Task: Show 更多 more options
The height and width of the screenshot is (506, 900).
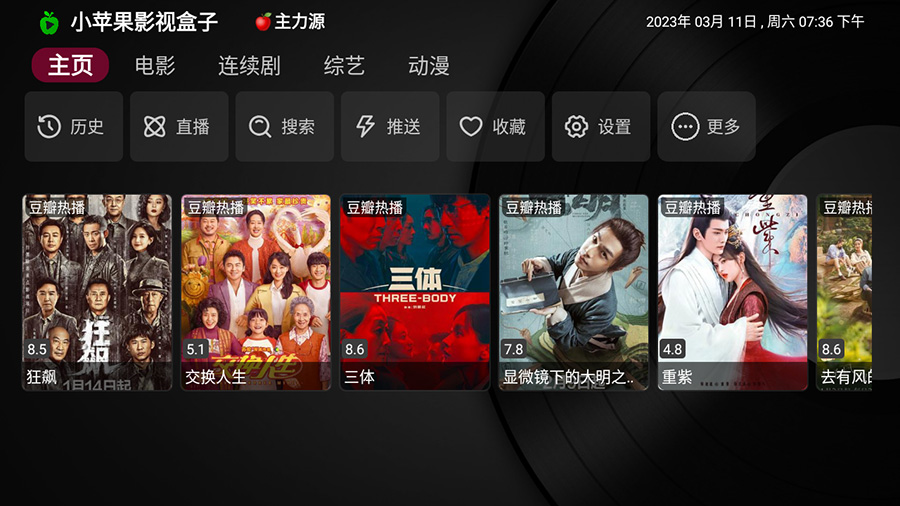Action: (x=706, y=127)
